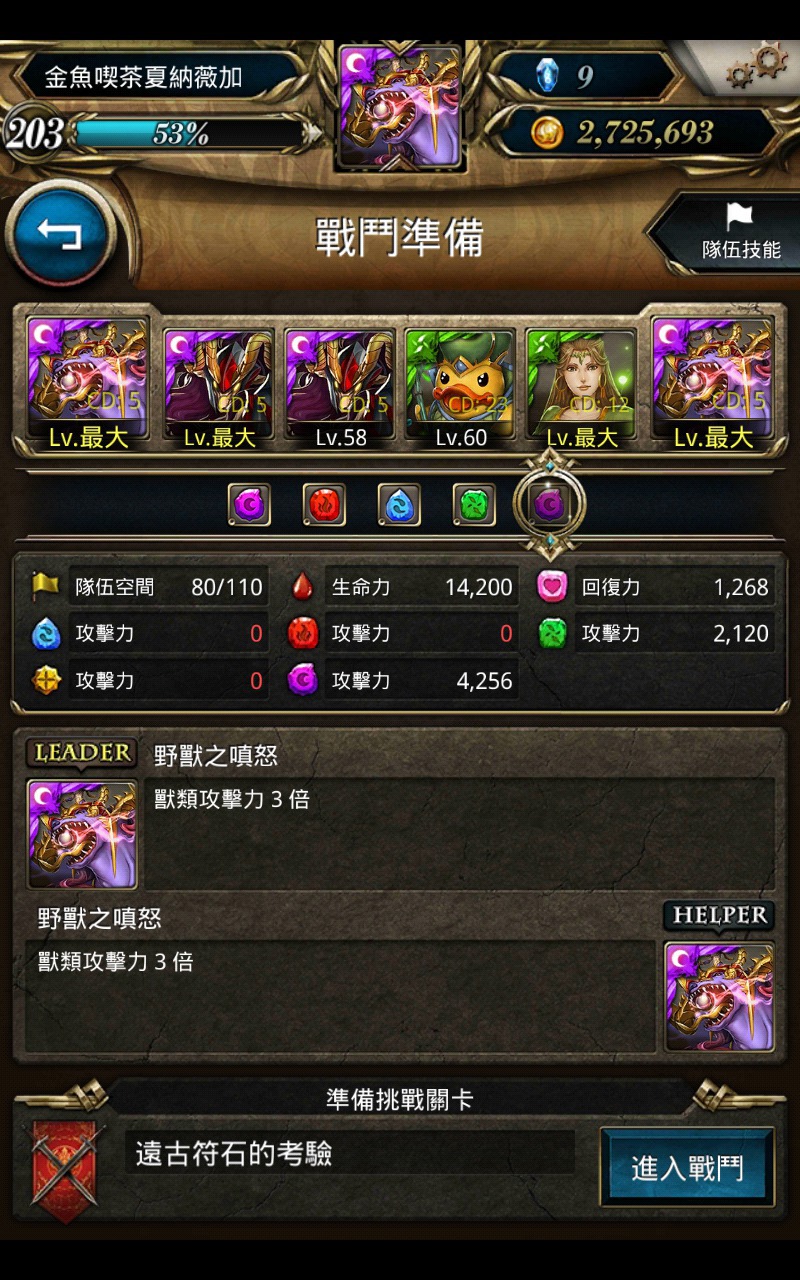
Task: Switch to the first purple dark team slot
Action: click(x=249, y=505)
